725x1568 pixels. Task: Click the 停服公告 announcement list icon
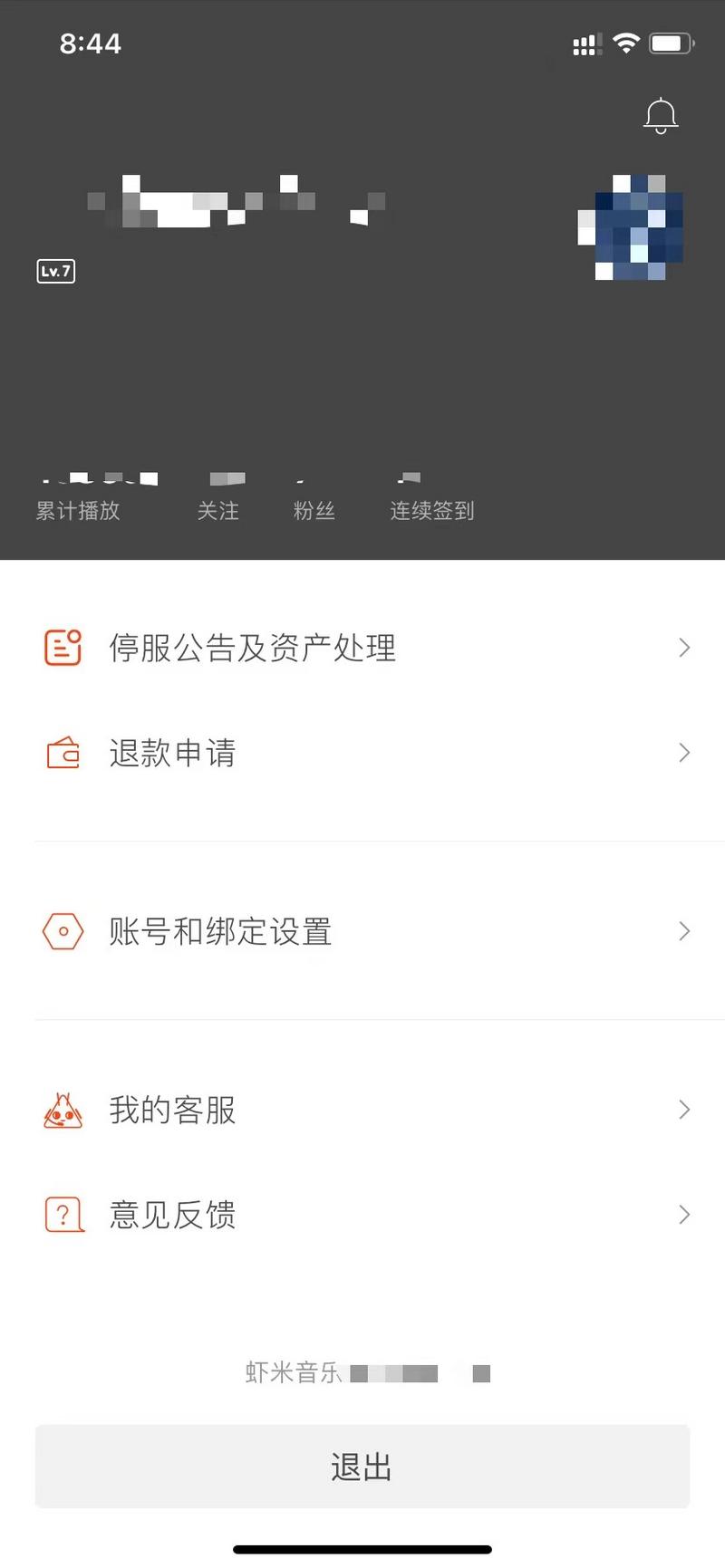click(x=62, y=647)
